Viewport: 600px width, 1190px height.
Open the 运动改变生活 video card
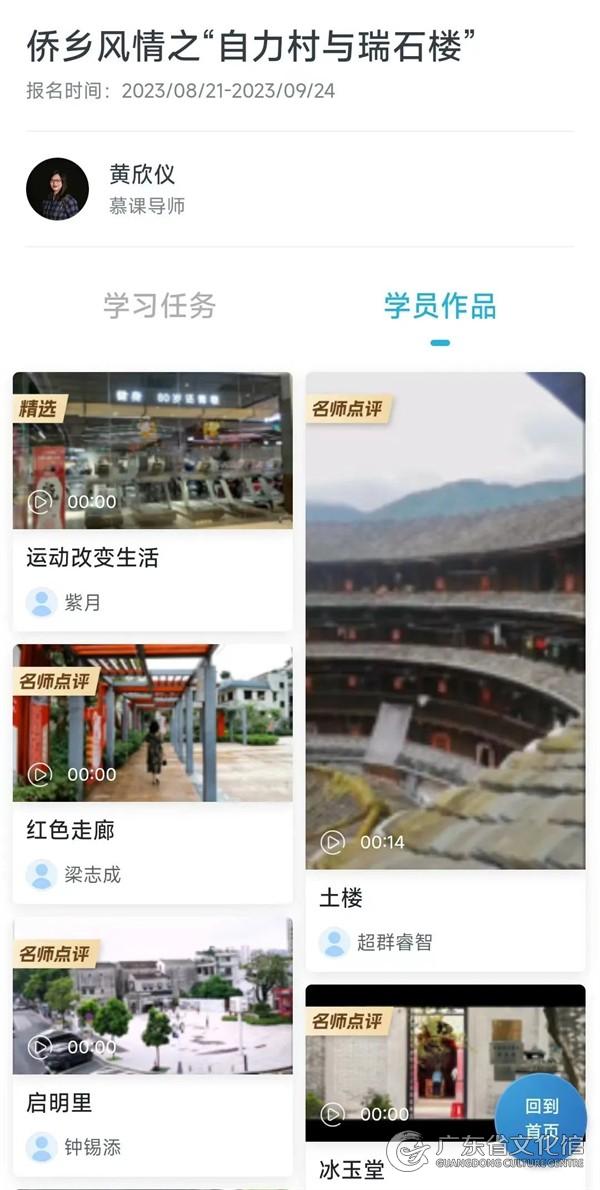click(x=152, y=451)
